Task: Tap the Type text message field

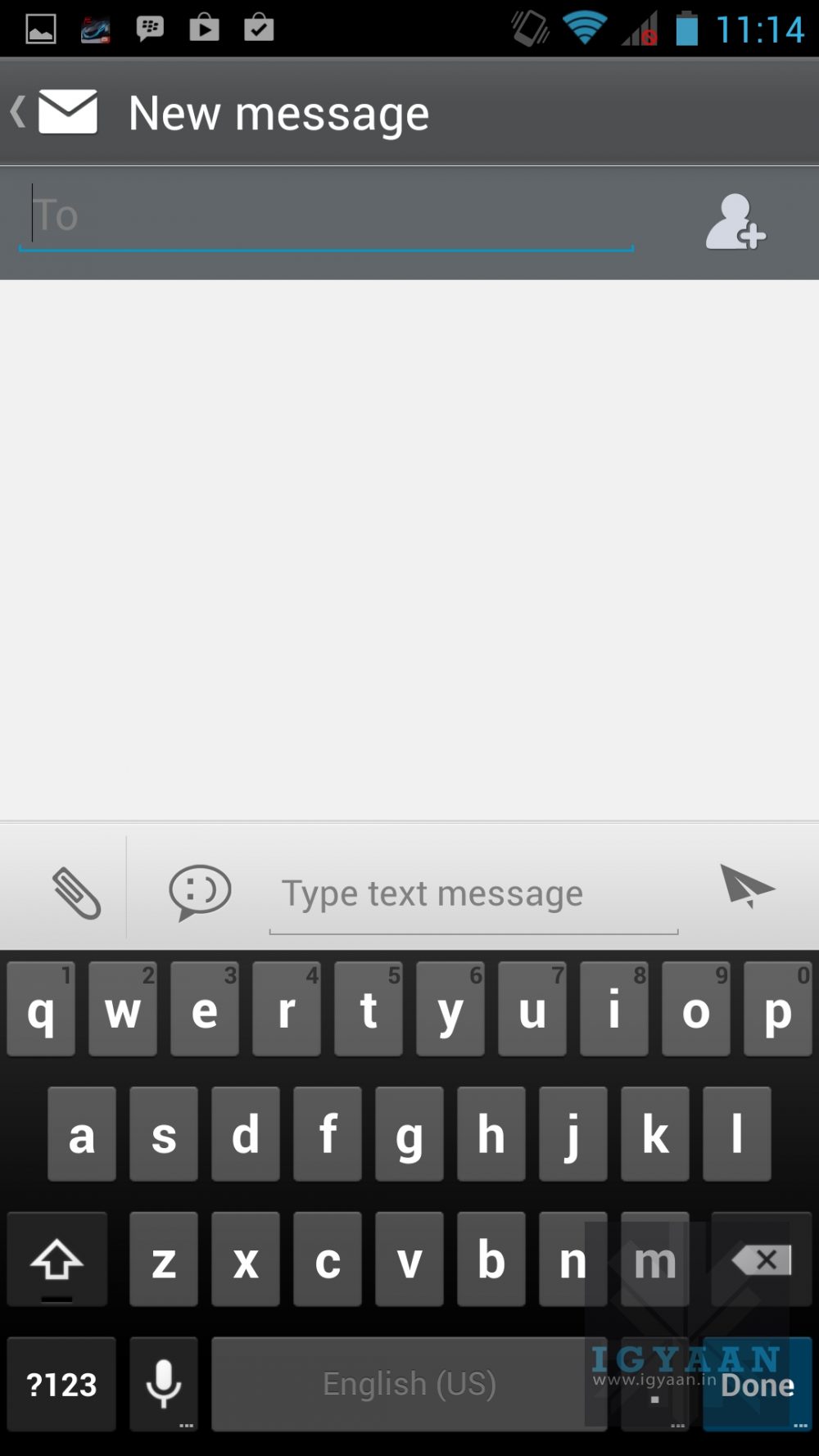Action: 473,894
